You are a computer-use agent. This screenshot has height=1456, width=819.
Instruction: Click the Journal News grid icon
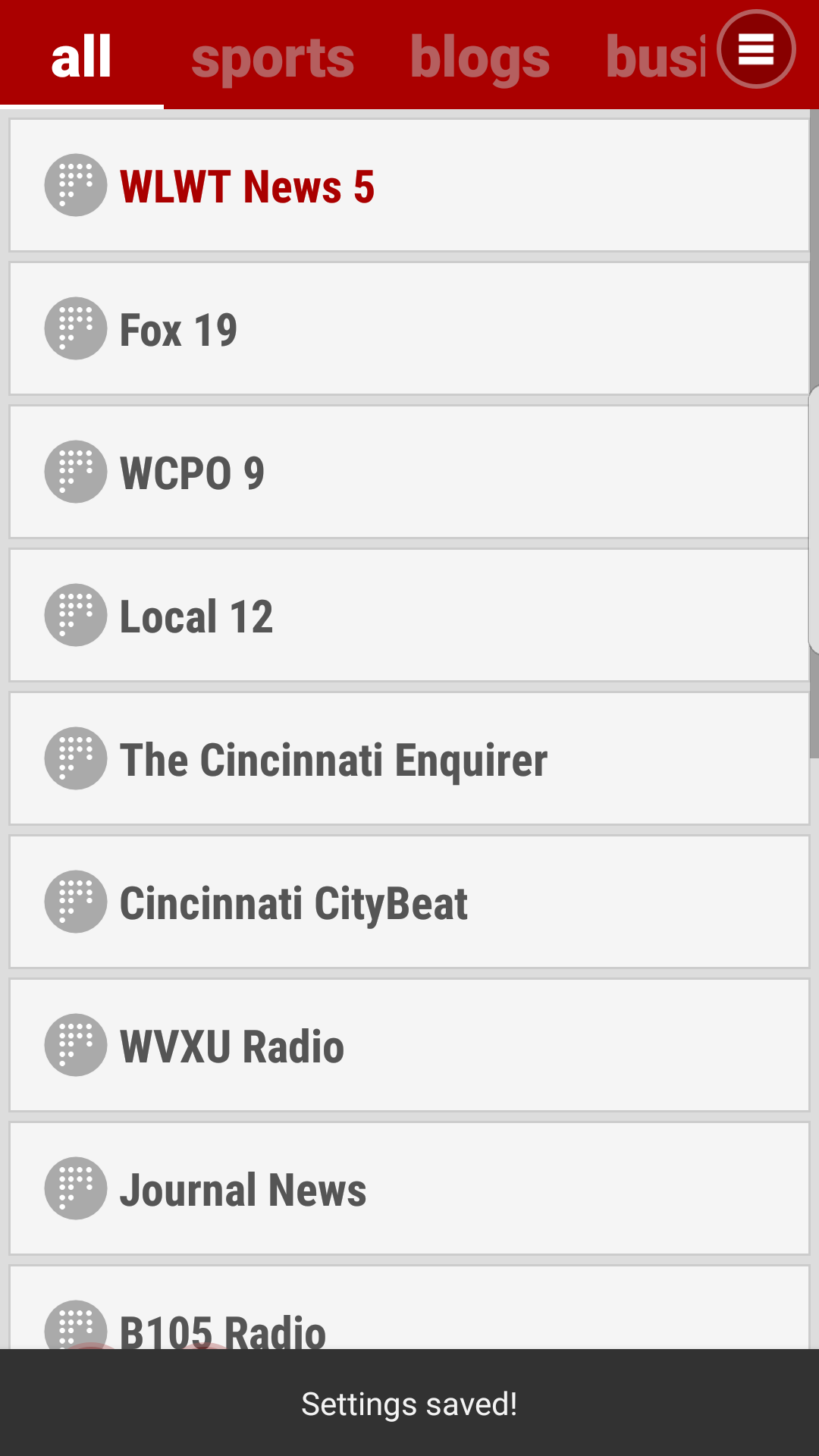point(75,1188)
